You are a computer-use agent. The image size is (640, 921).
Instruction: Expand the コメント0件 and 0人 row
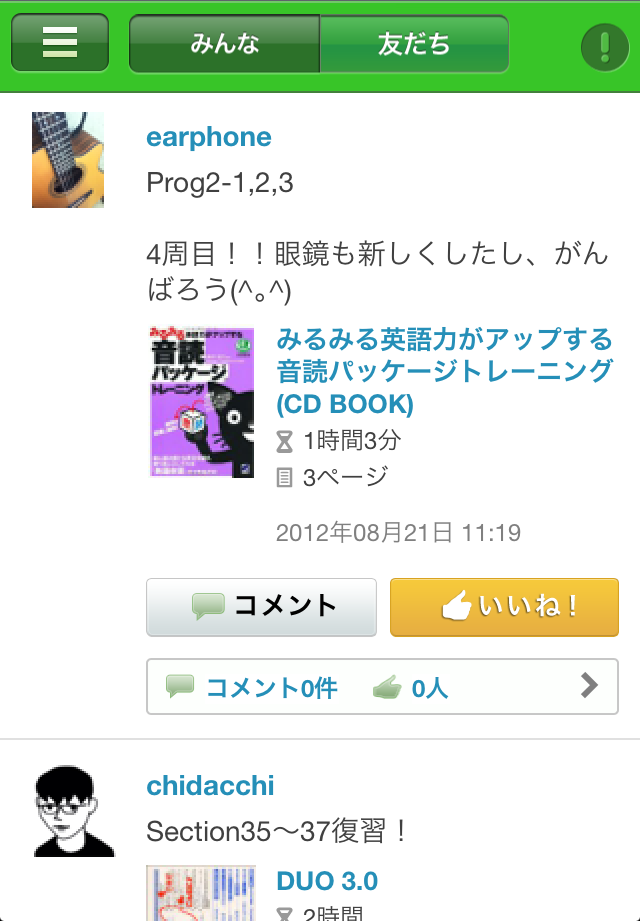(382, 687)
